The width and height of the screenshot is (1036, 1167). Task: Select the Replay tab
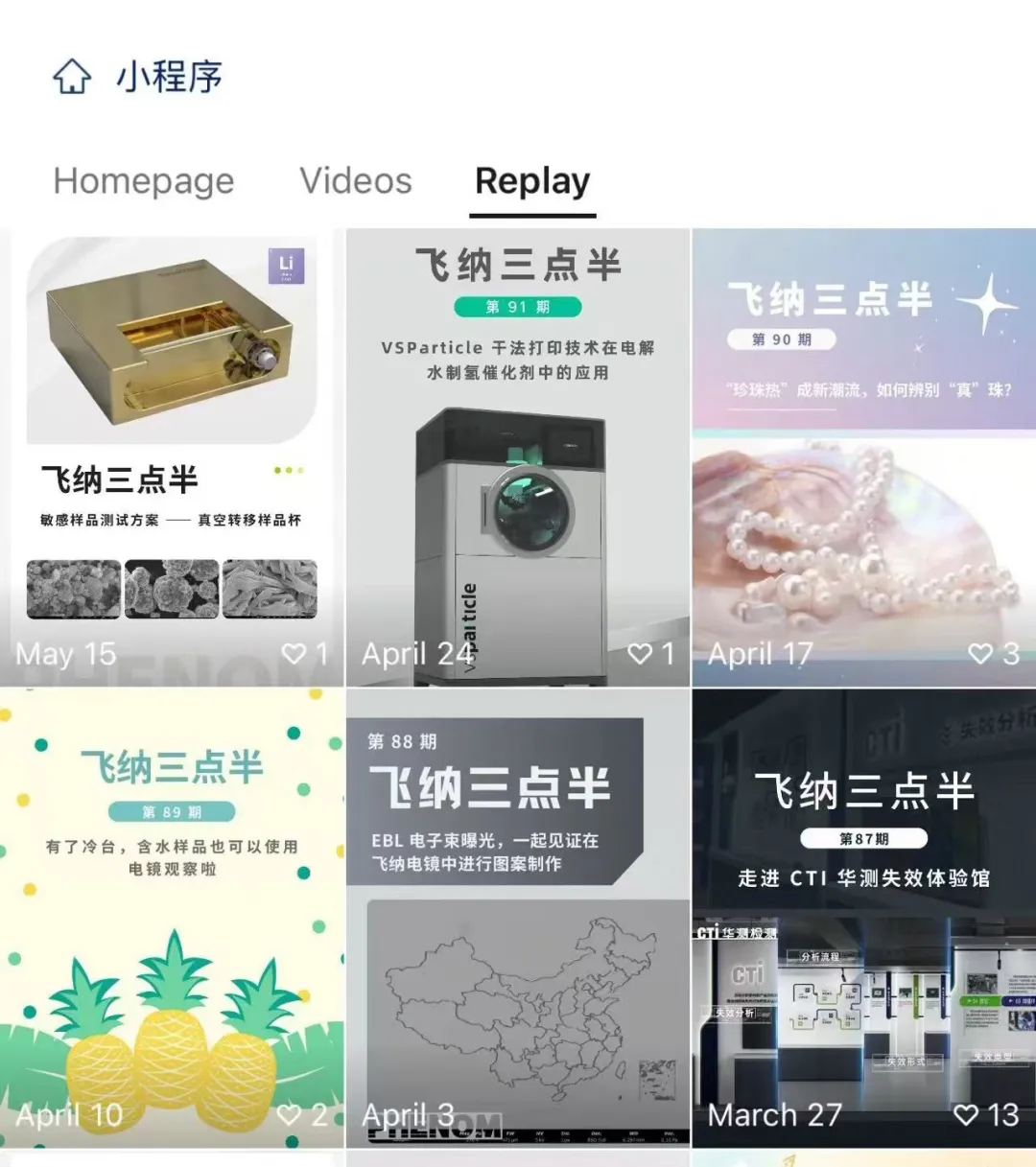pos(533,181)
